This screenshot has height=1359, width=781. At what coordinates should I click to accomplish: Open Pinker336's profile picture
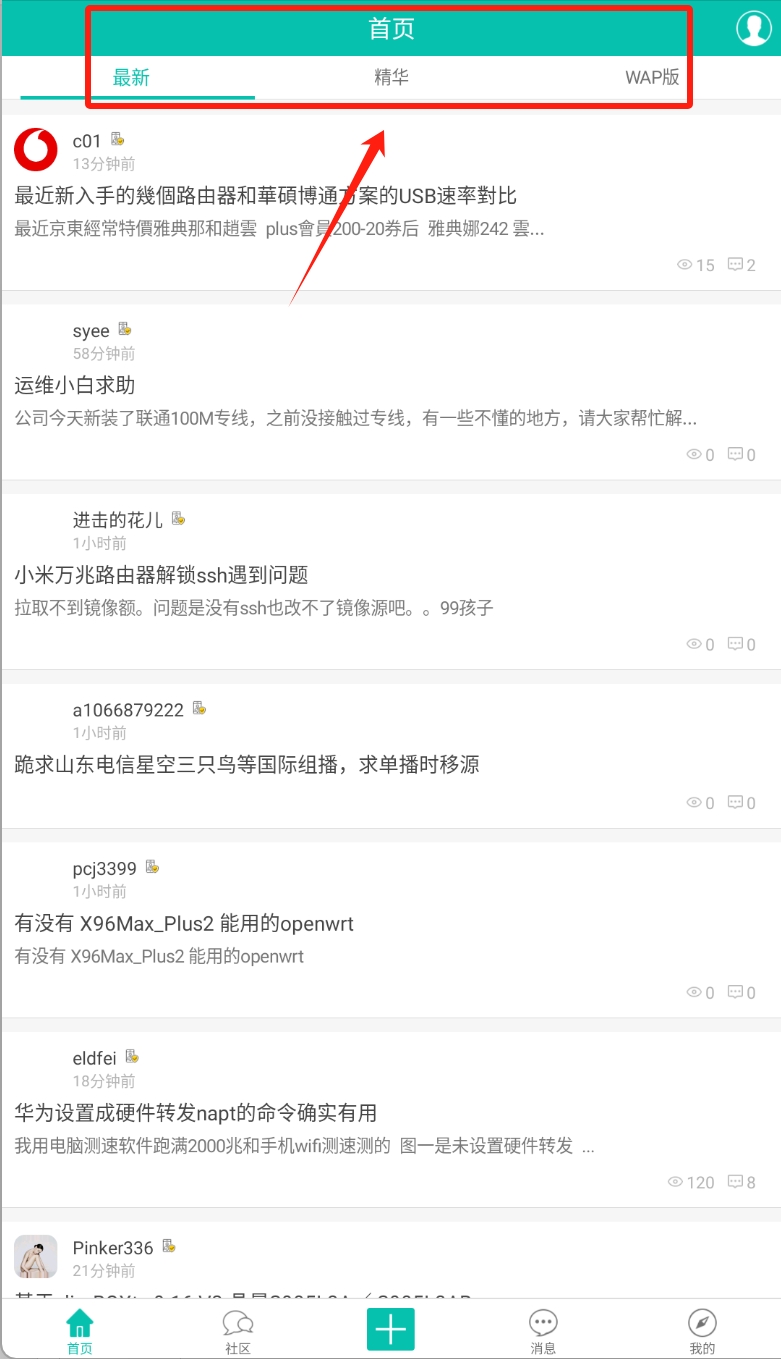tap(36, 1256)
